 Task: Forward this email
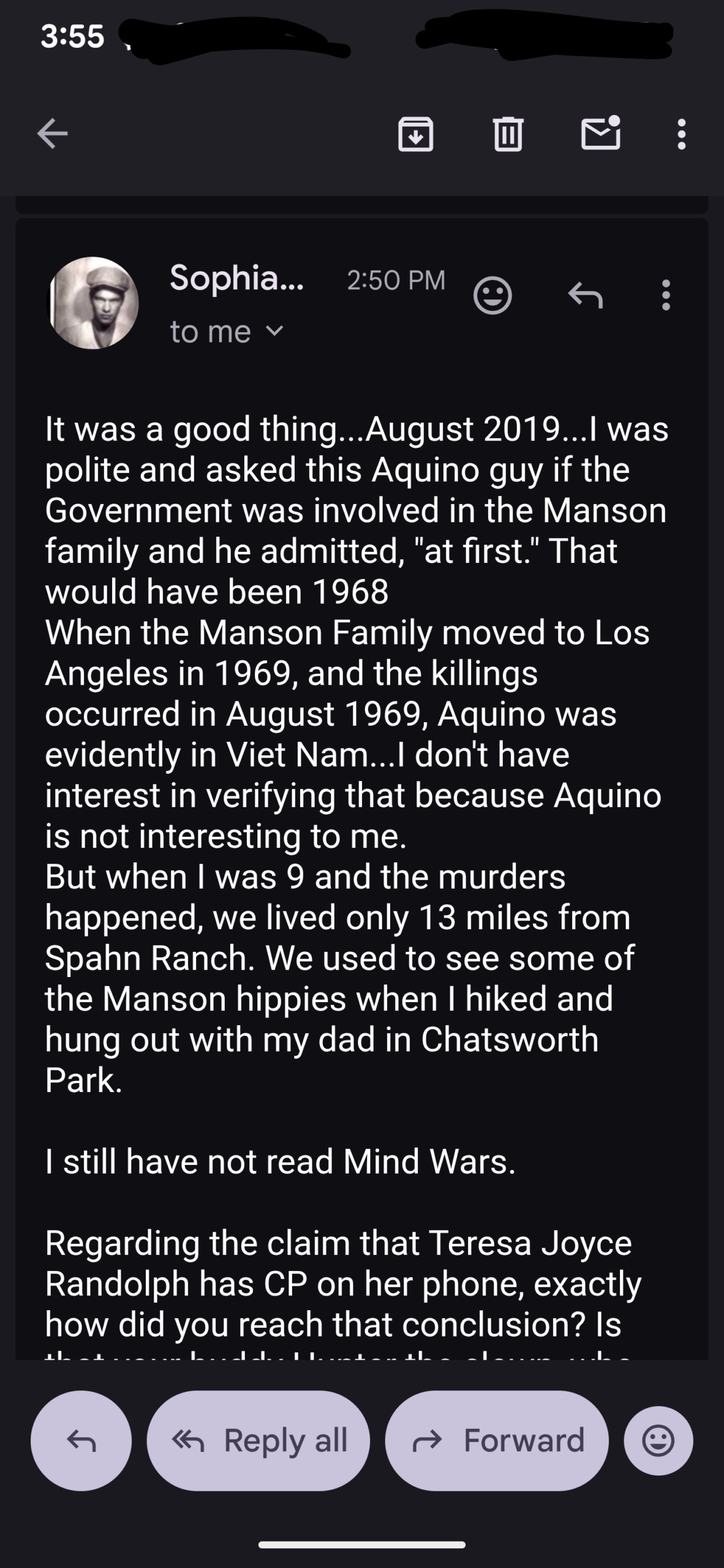coord(497,1441)
